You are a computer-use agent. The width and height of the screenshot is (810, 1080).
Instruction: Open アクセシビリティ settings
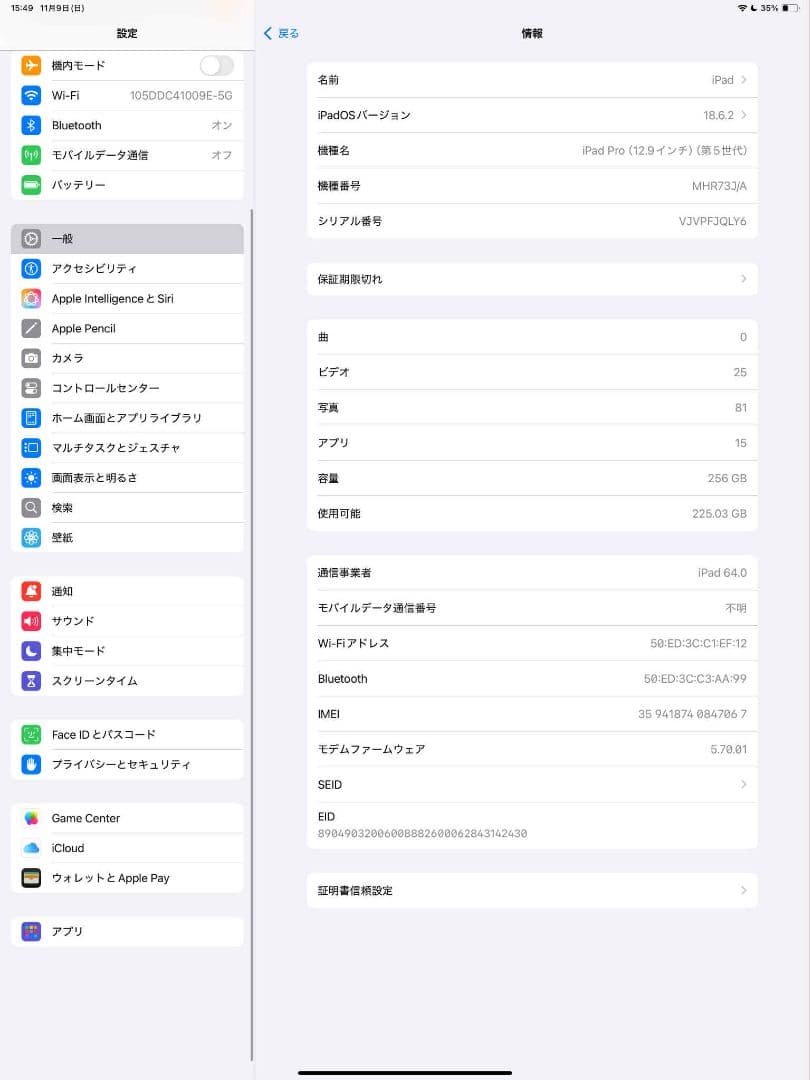click(x=127, y=269)
